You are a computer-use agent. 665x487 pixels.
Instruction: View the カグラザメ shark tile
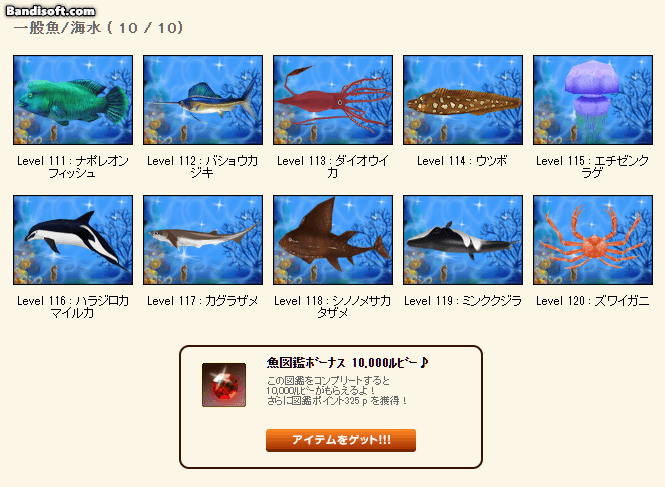tap(202, 240)
